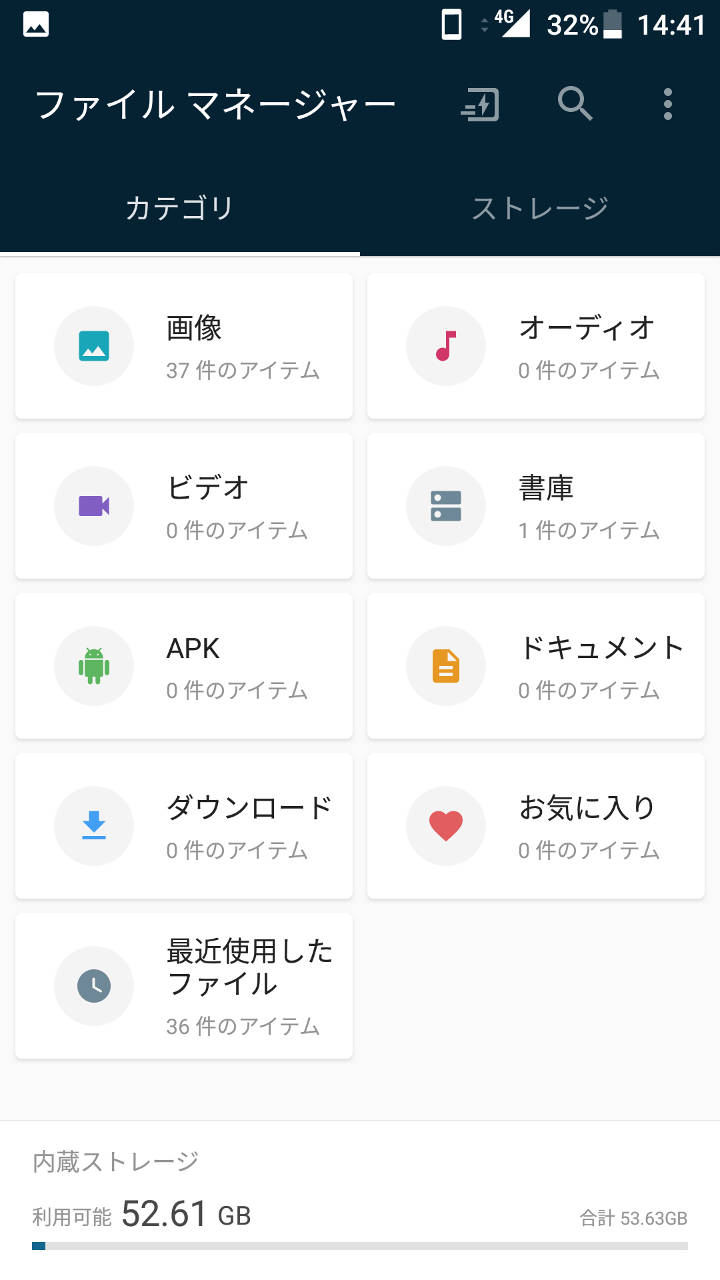
Task: Open the ビデオ category
Action: click(184, 506)
